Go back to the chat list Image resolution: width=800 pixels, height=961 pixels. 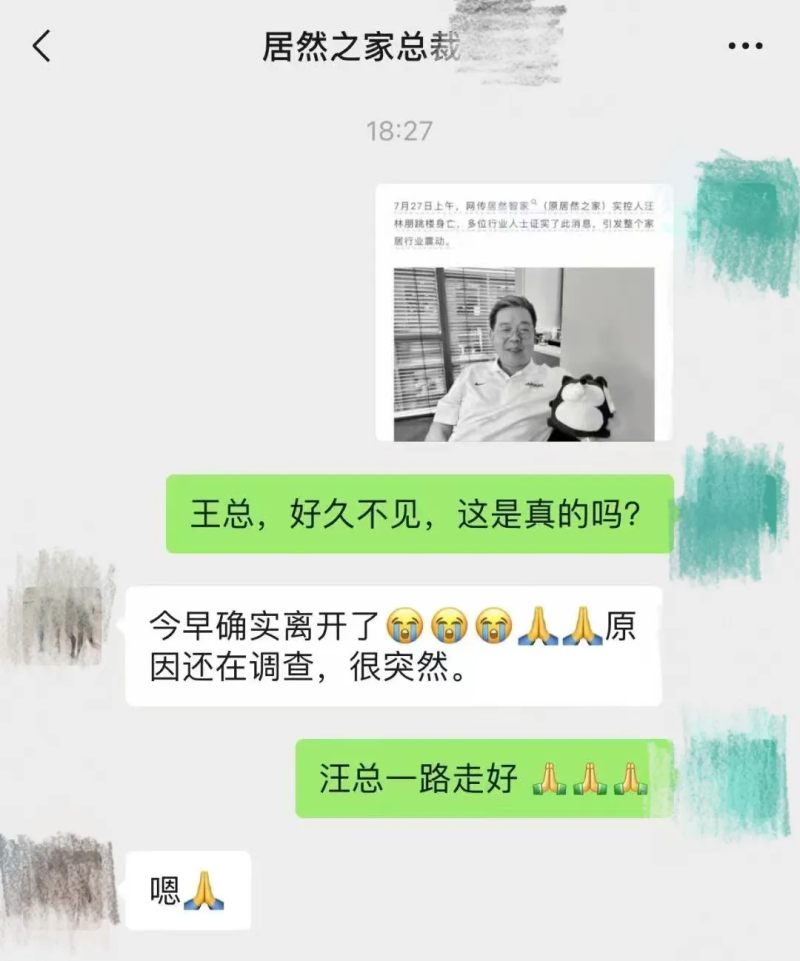(x=41, y=47)
